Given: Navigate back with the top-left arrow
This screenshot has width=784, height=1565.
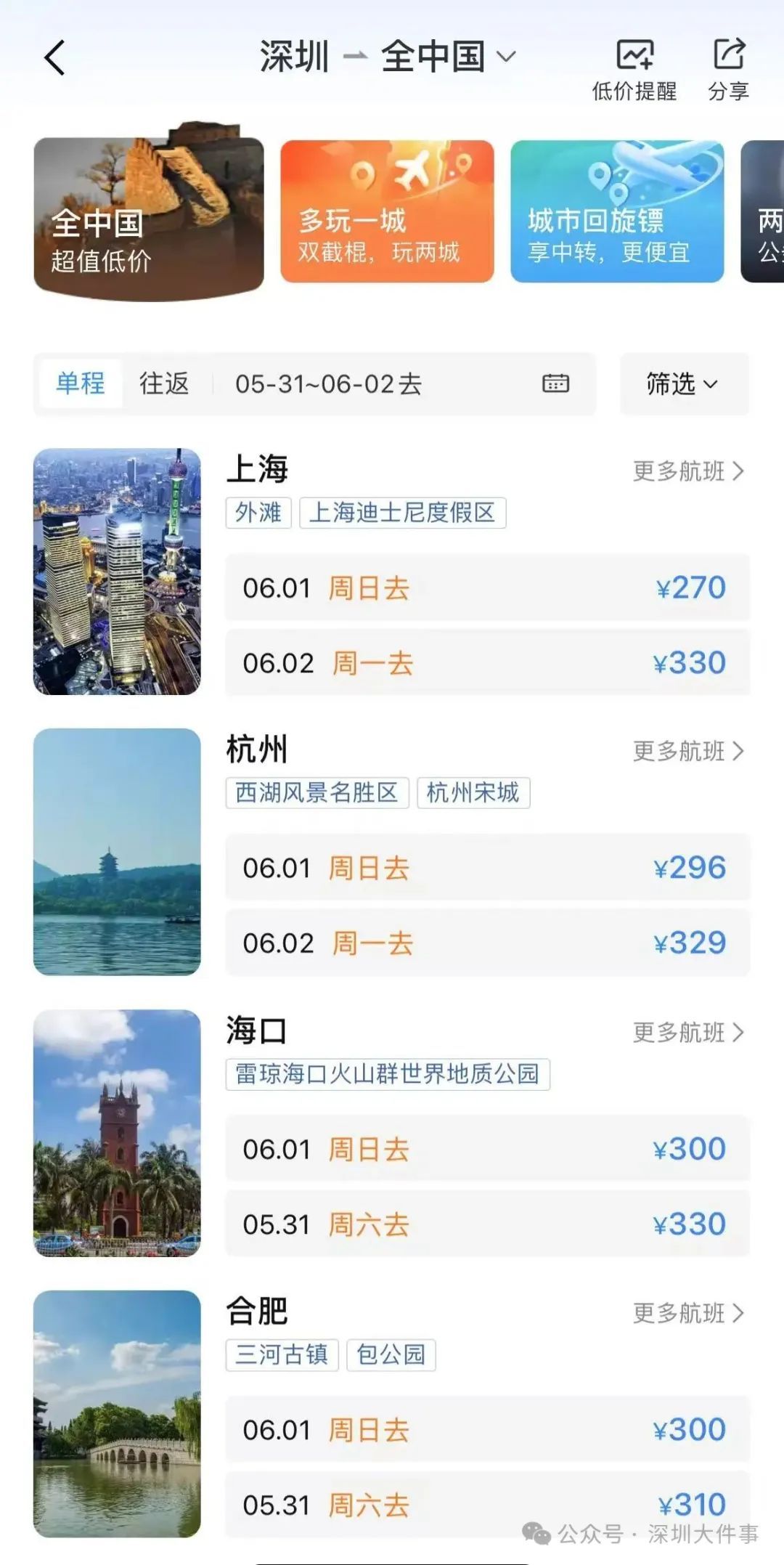Looking at the screenshot, I should (x=54, y=57).
